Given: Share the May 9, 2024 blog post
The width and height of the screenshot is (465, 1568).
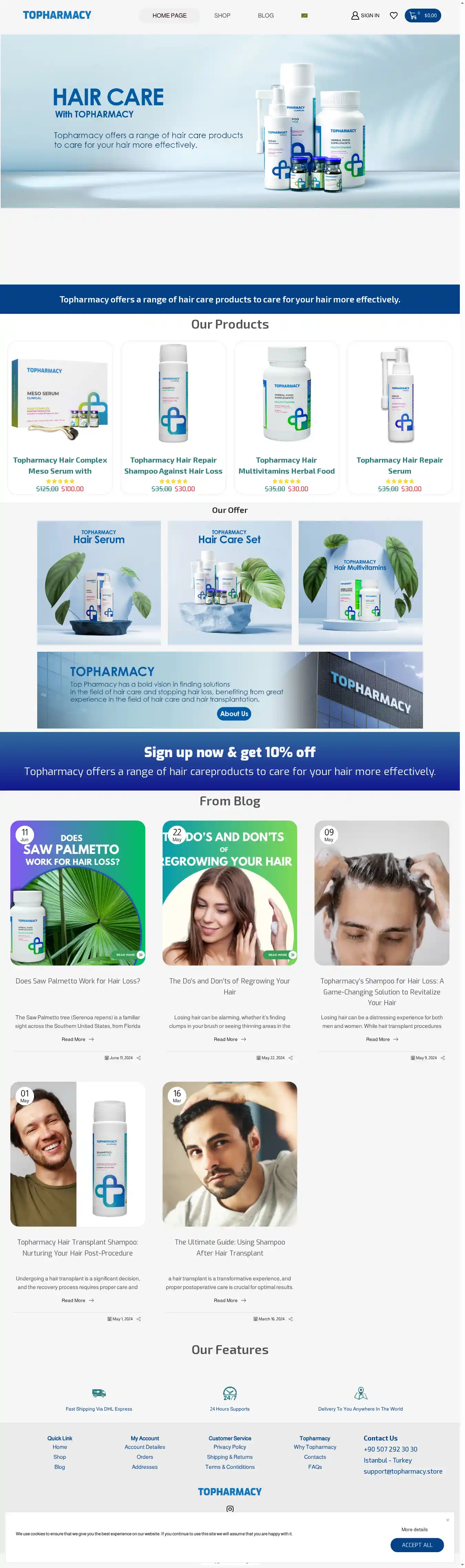Looking at the screenshot, I should click(443, 1058).
